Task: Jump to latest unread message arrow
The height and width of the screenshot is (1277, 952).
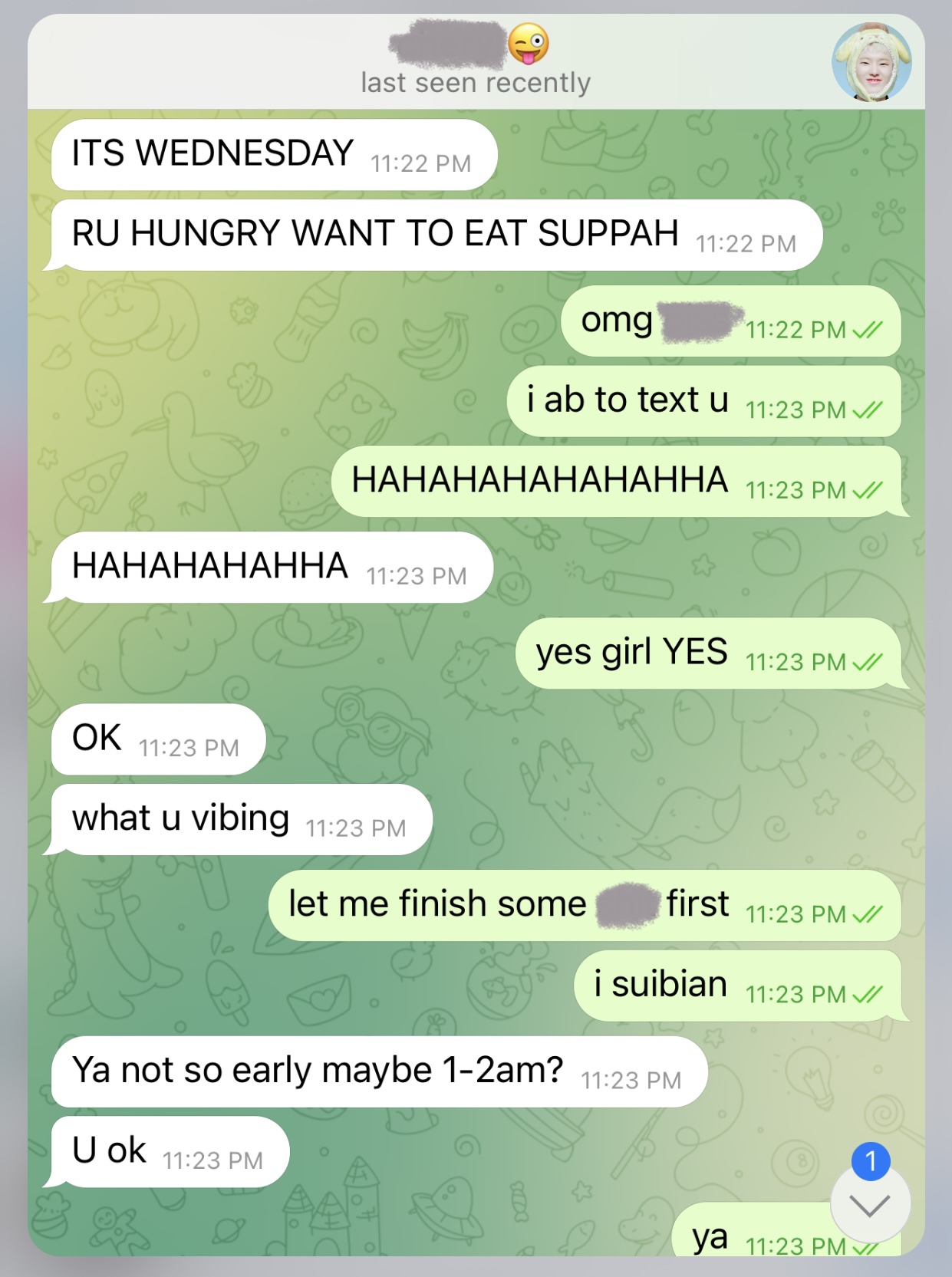Action: point(870,1205)
